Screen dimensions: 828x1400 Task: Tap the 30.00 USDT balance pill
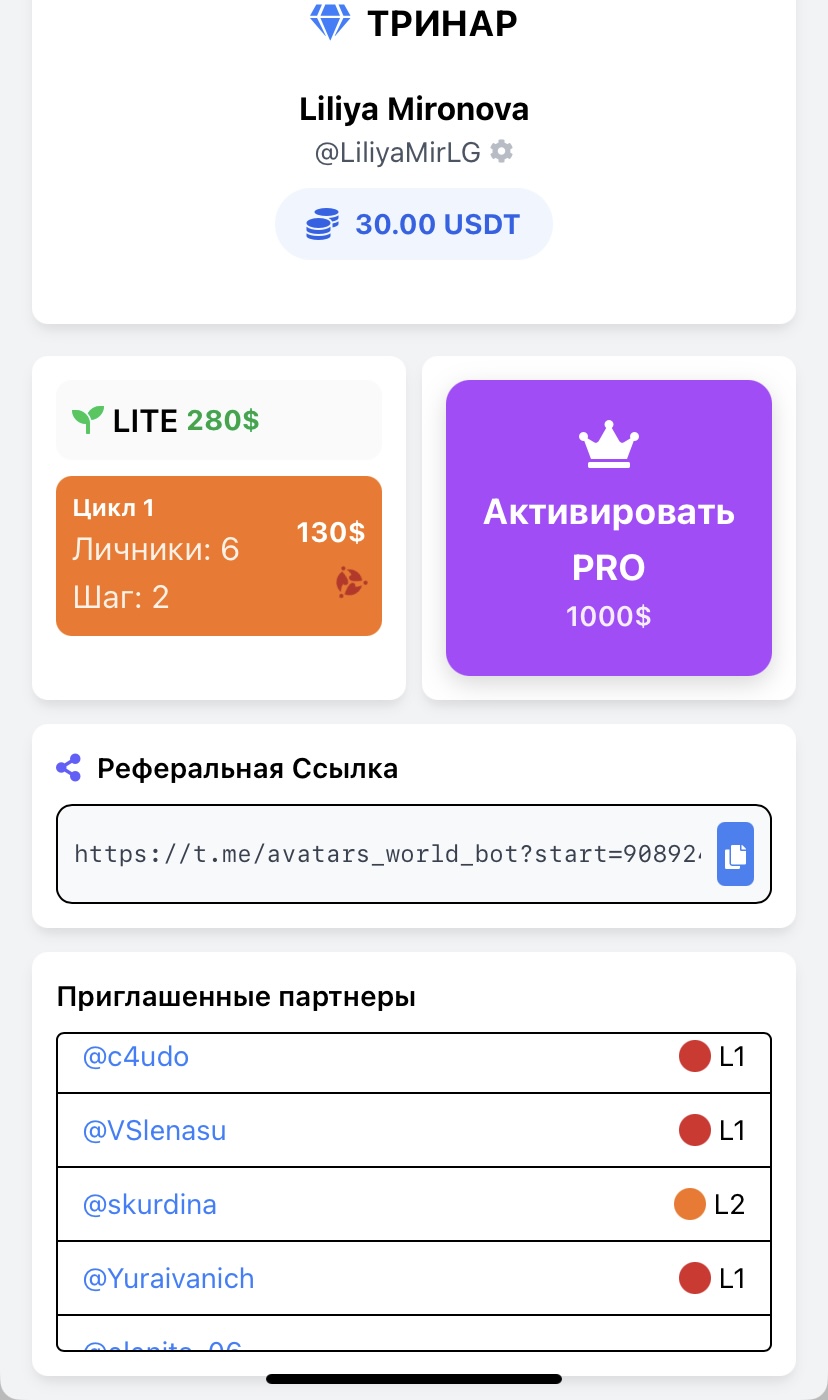[413, 224]
